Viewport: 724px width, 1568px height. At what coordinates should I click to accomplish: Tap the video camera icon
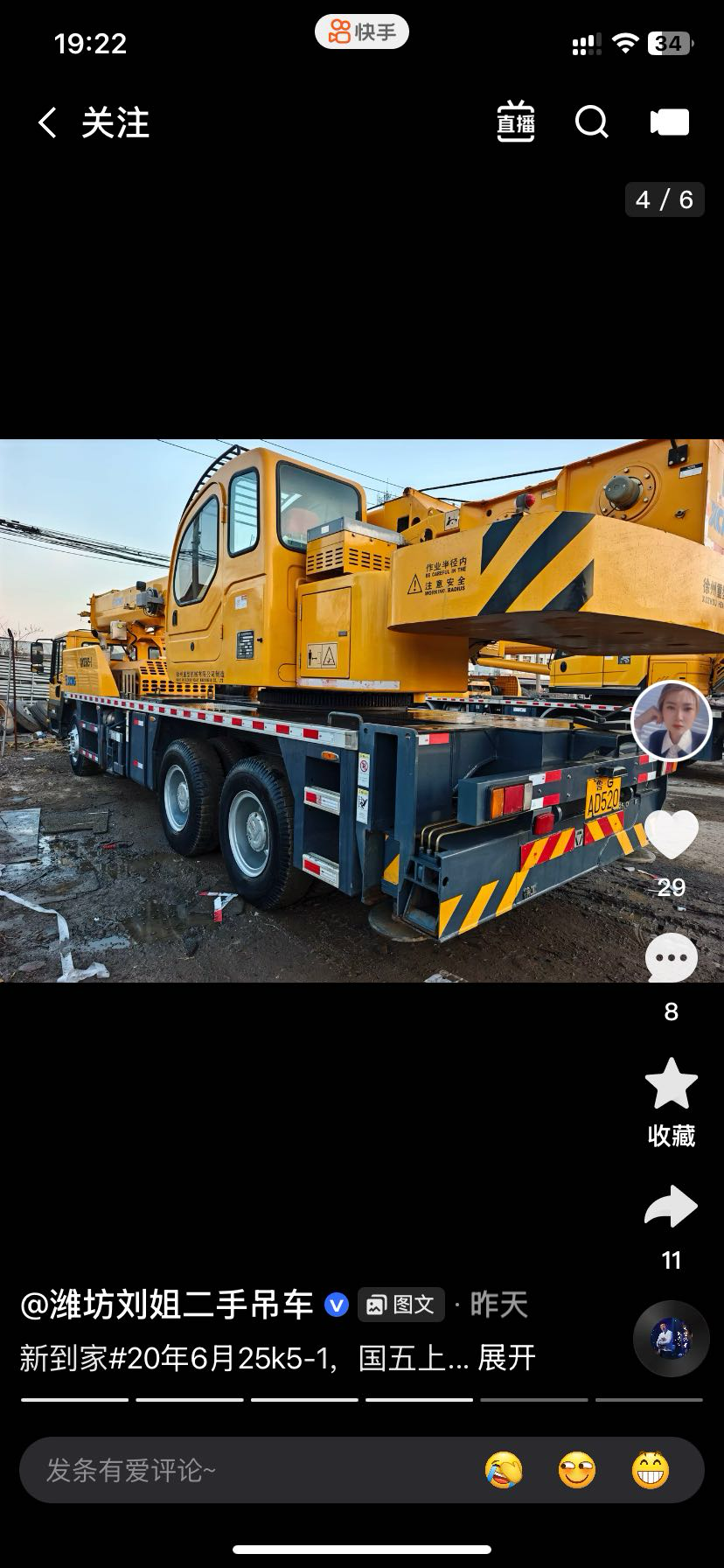(x=670, y=122)
